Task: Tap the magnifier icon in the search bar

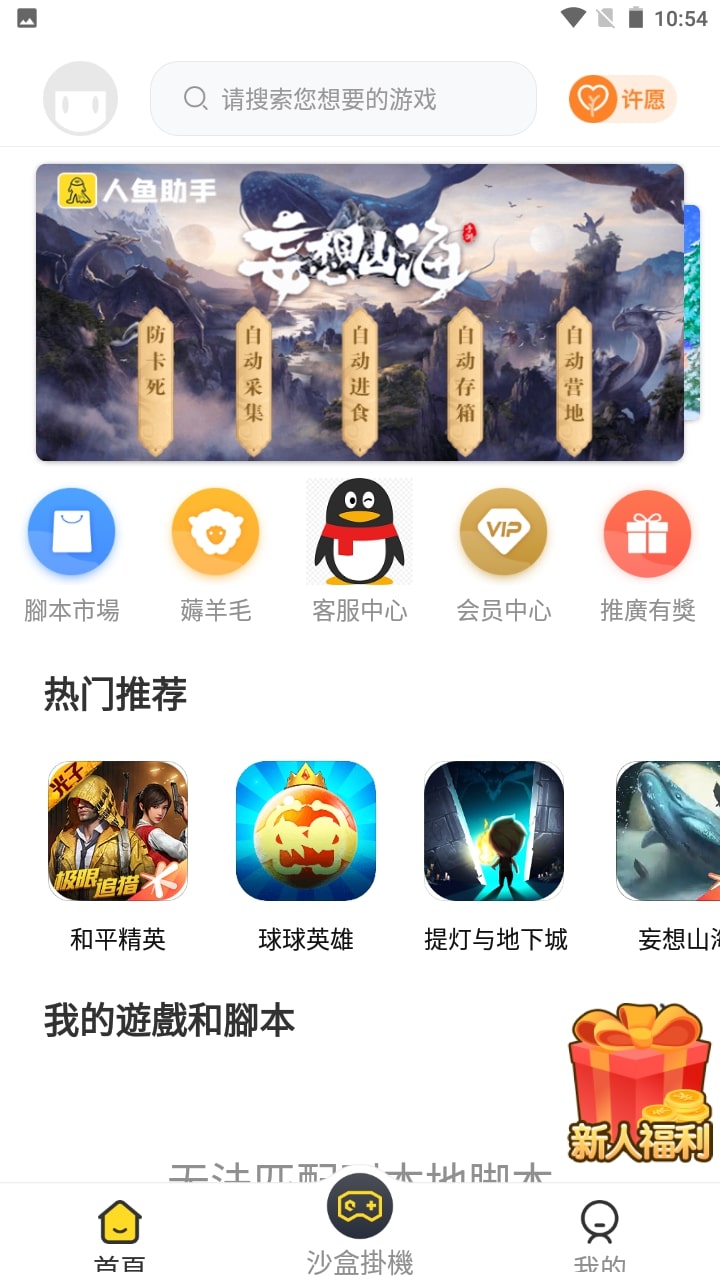Action: point(194,98)
